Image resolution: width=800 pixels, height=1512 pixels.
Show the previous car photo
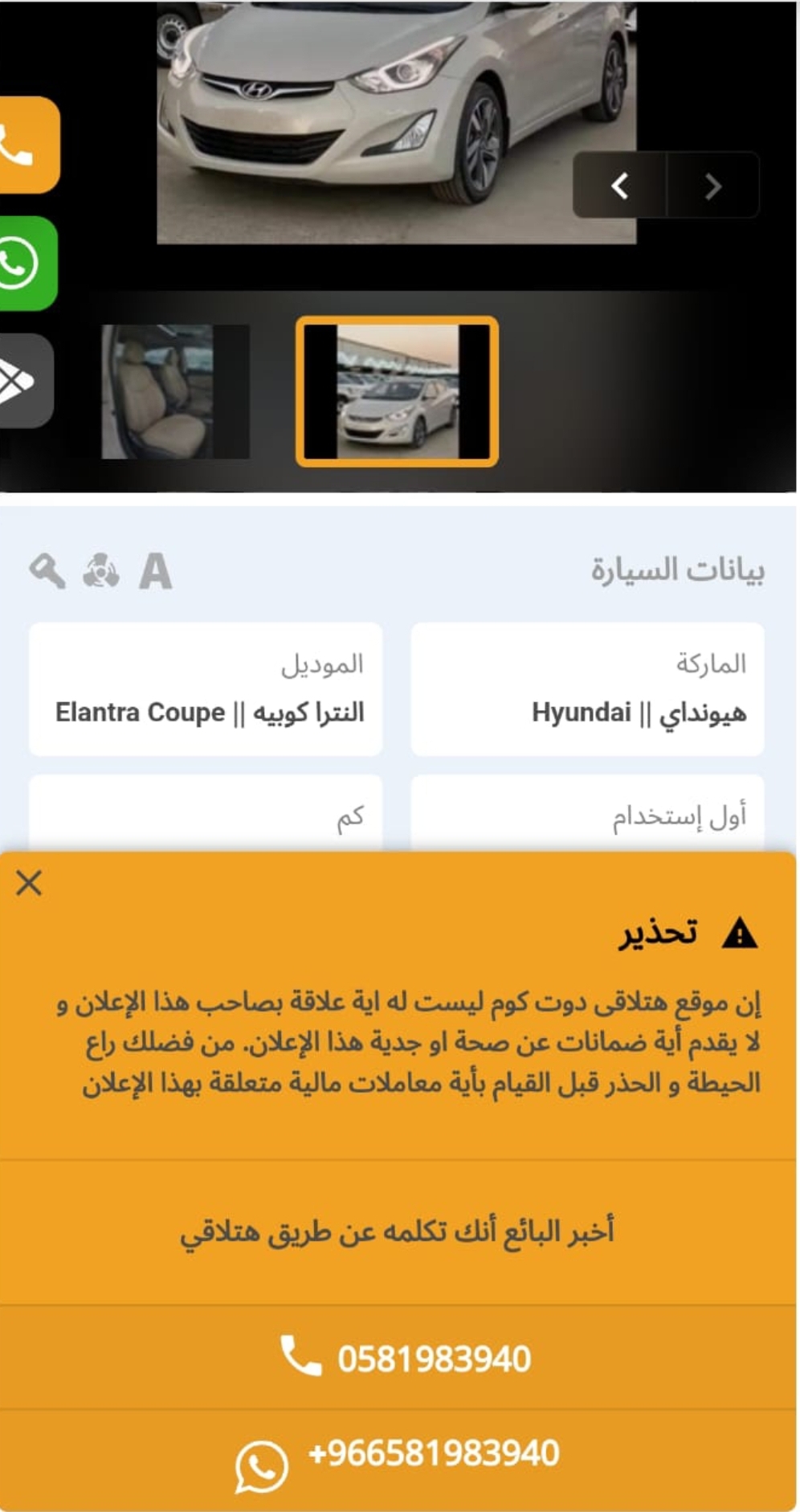tap(619, 186)
